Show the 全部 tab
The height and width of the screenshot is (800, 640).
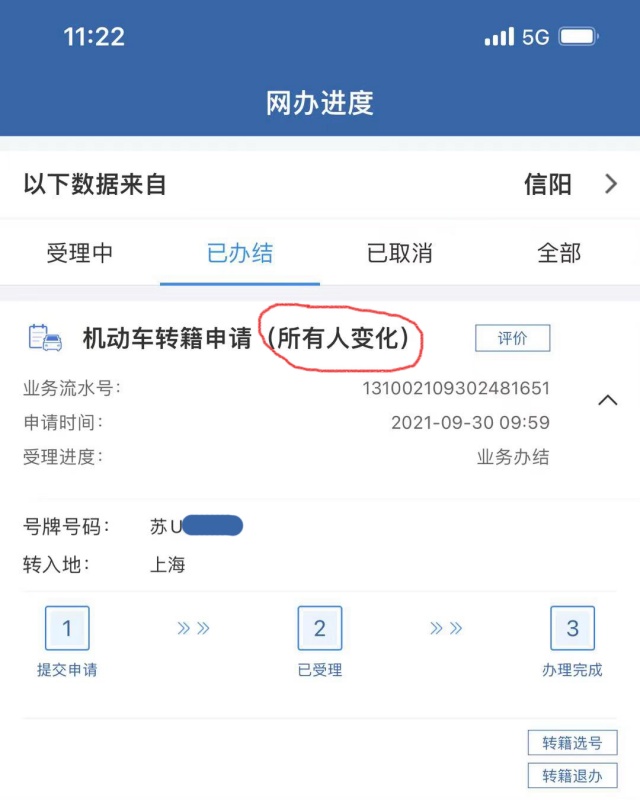(559, 253)
